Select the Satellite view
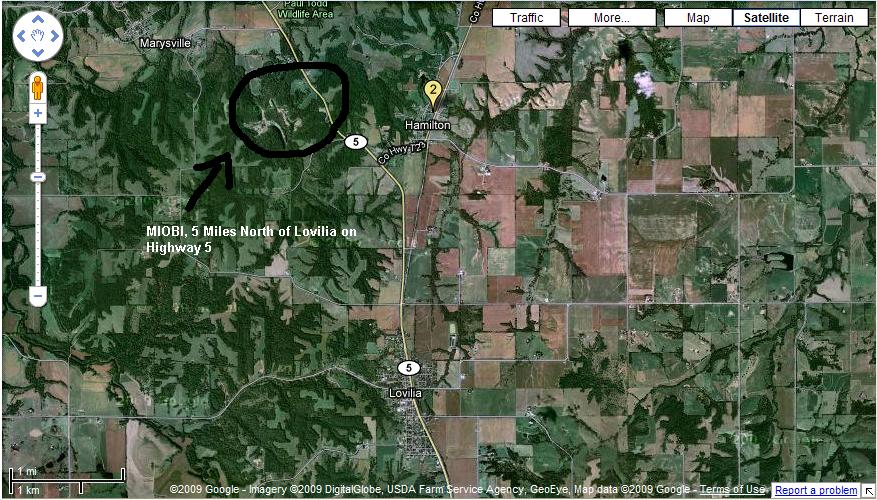 click(x=765, y=18)
